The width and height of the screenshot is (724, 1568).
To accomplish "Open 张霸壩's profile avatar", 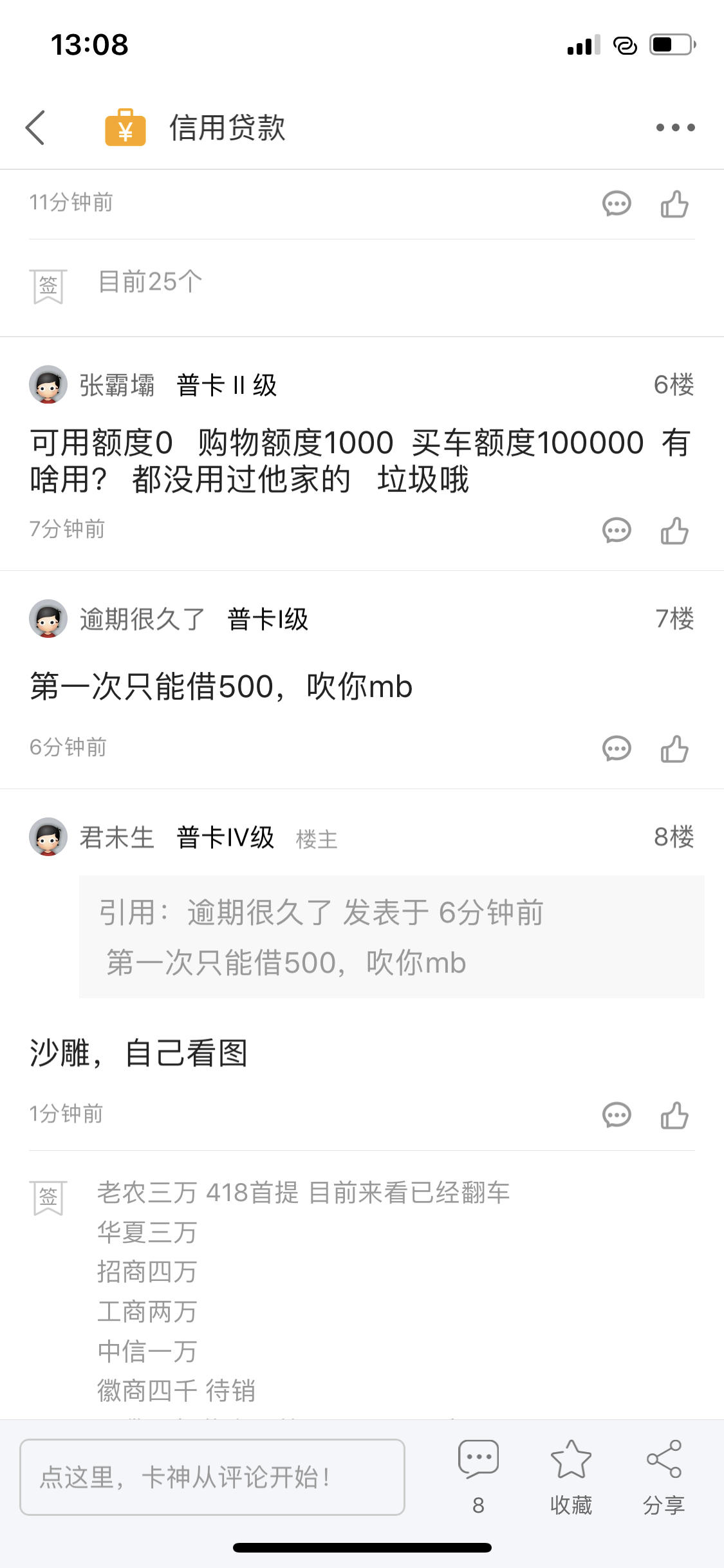I will pyautogui.click(x=48, y=385).
